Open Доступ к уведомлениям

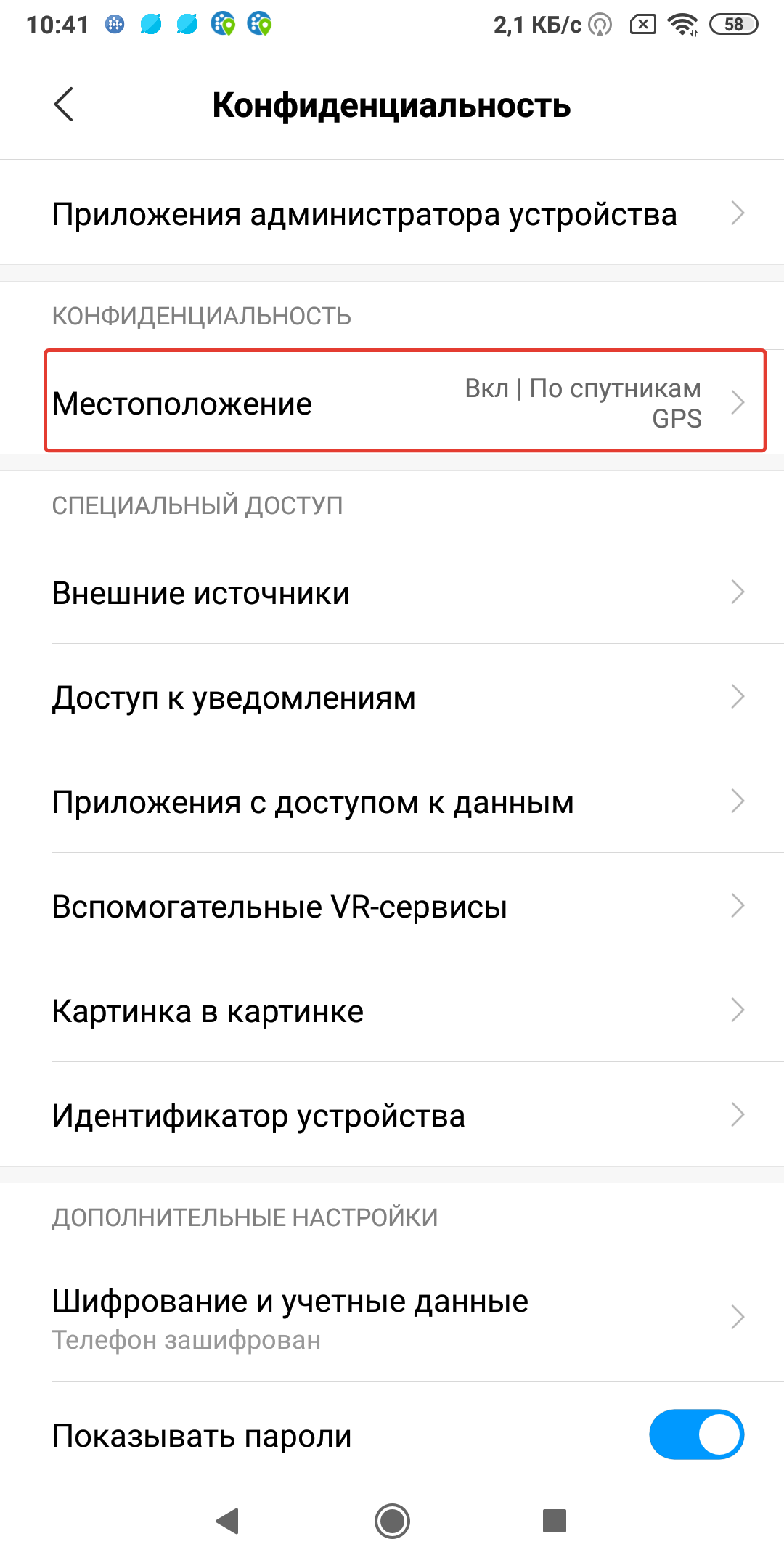(x=392, y=697)
